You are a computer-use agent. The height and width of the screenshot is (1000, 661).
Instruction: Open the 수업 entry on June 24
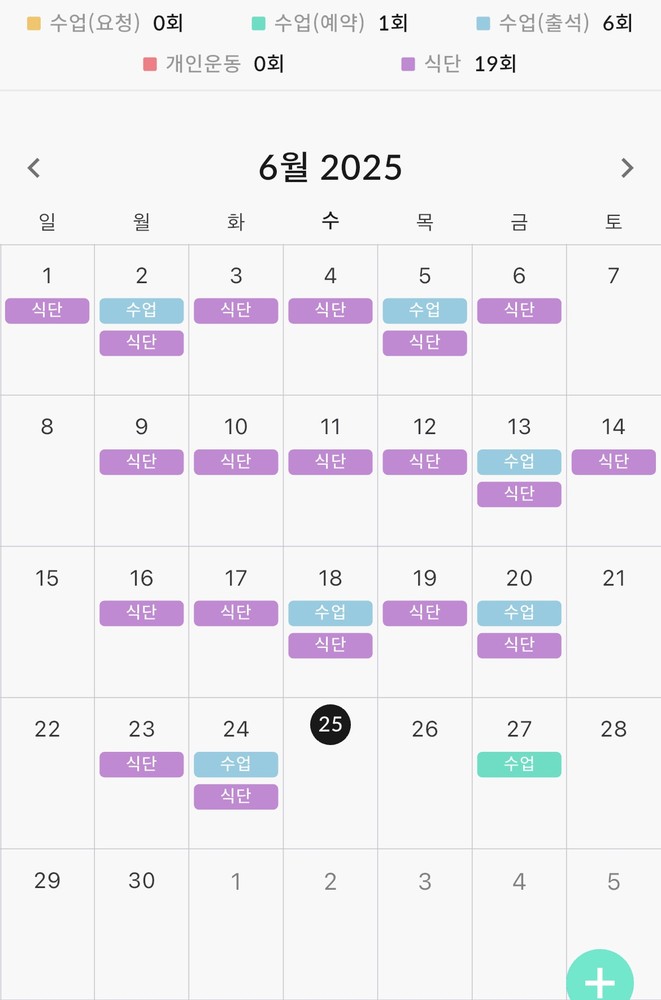236,765
